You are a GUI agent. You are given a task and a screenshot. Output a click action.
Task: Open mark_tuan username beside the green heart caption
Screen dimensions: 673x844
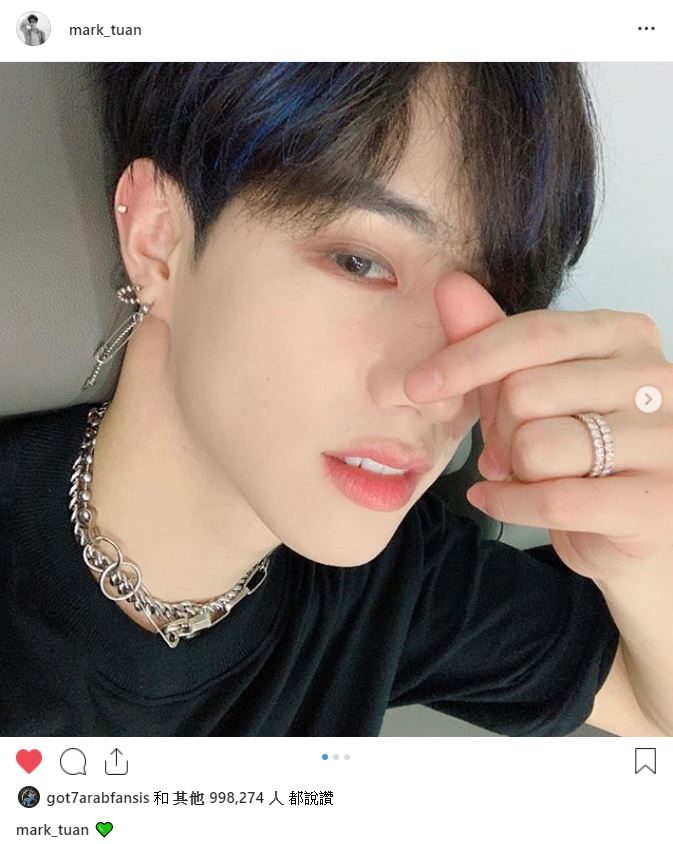[x=52, y=830]
